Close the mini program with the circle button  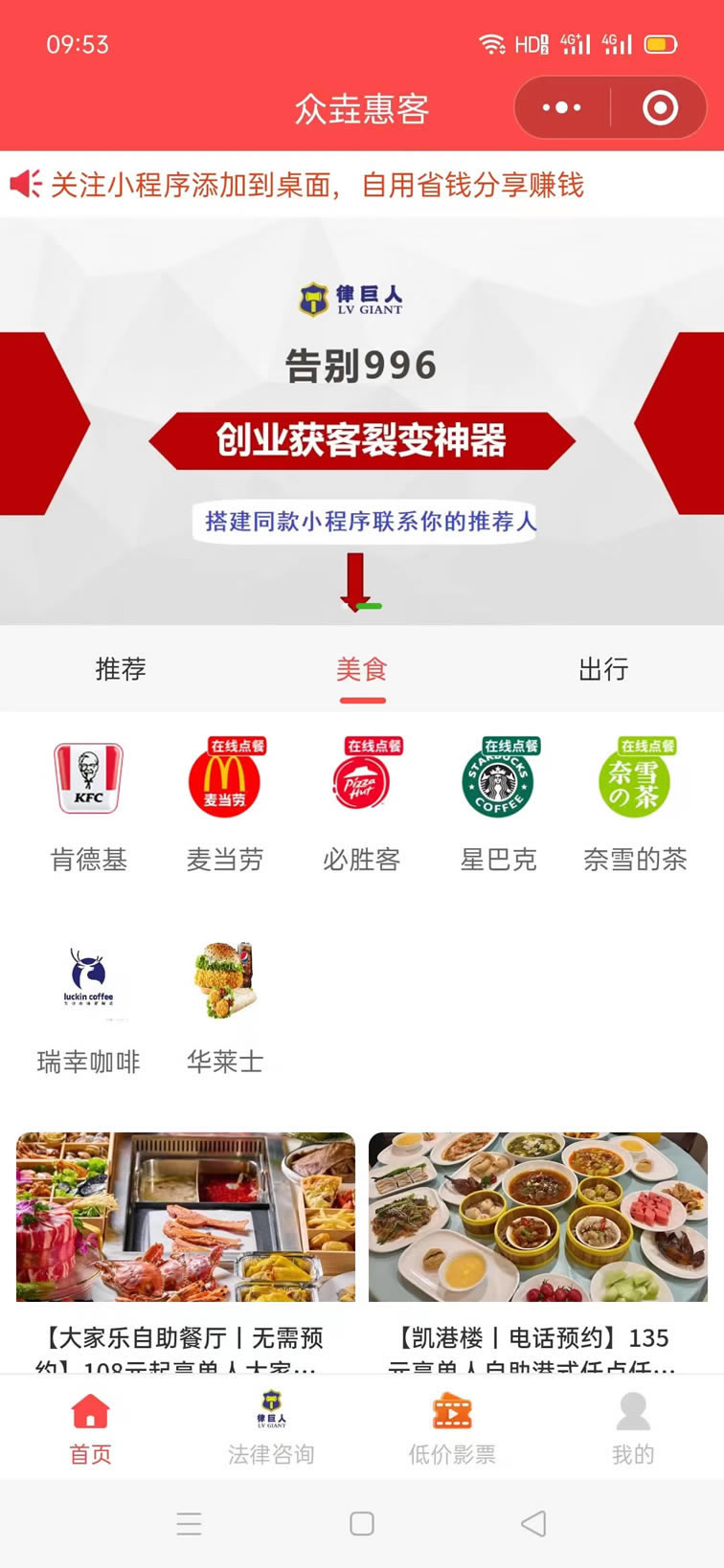click(x=660, y=108)
